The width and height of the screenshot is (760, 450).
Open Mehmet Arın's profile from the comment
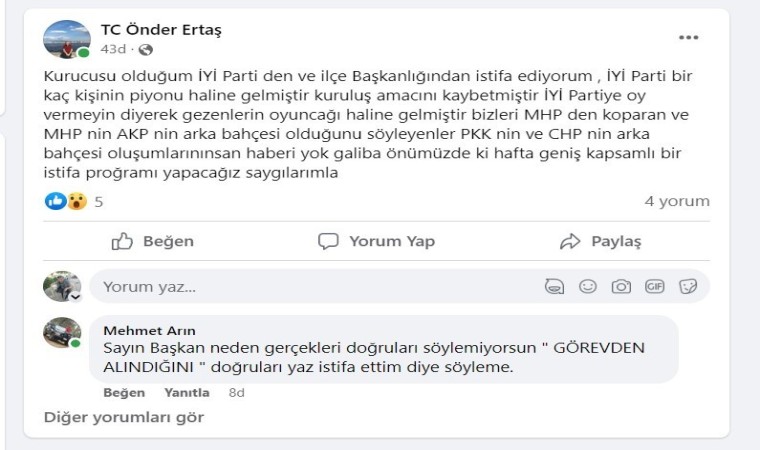pyautogui.click(x=150, y=330)
